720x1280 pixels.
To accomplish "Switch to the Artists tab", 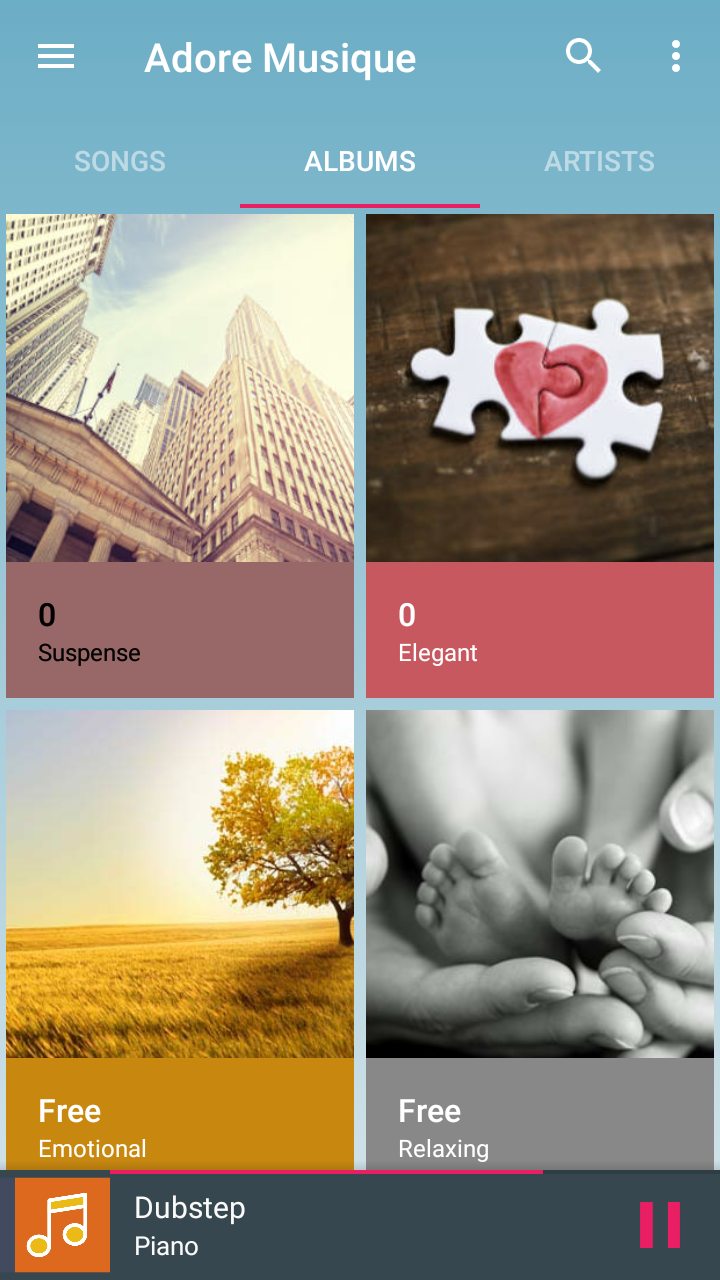I will click(x=599, y=161).
